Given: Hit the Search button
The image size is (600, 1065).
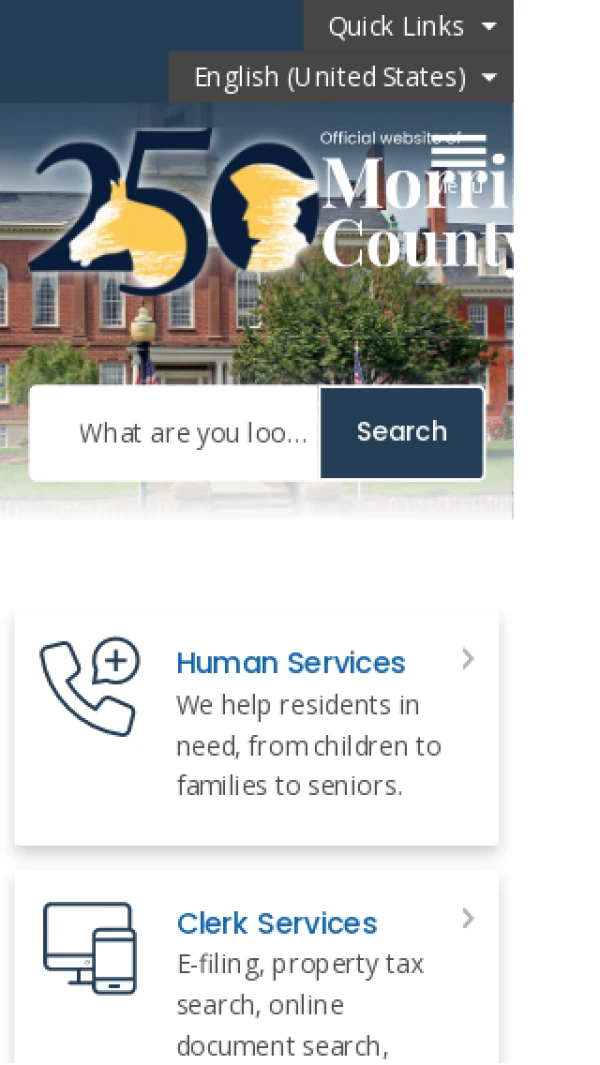Looking at the screenshot, I should (x=402, y=432).
